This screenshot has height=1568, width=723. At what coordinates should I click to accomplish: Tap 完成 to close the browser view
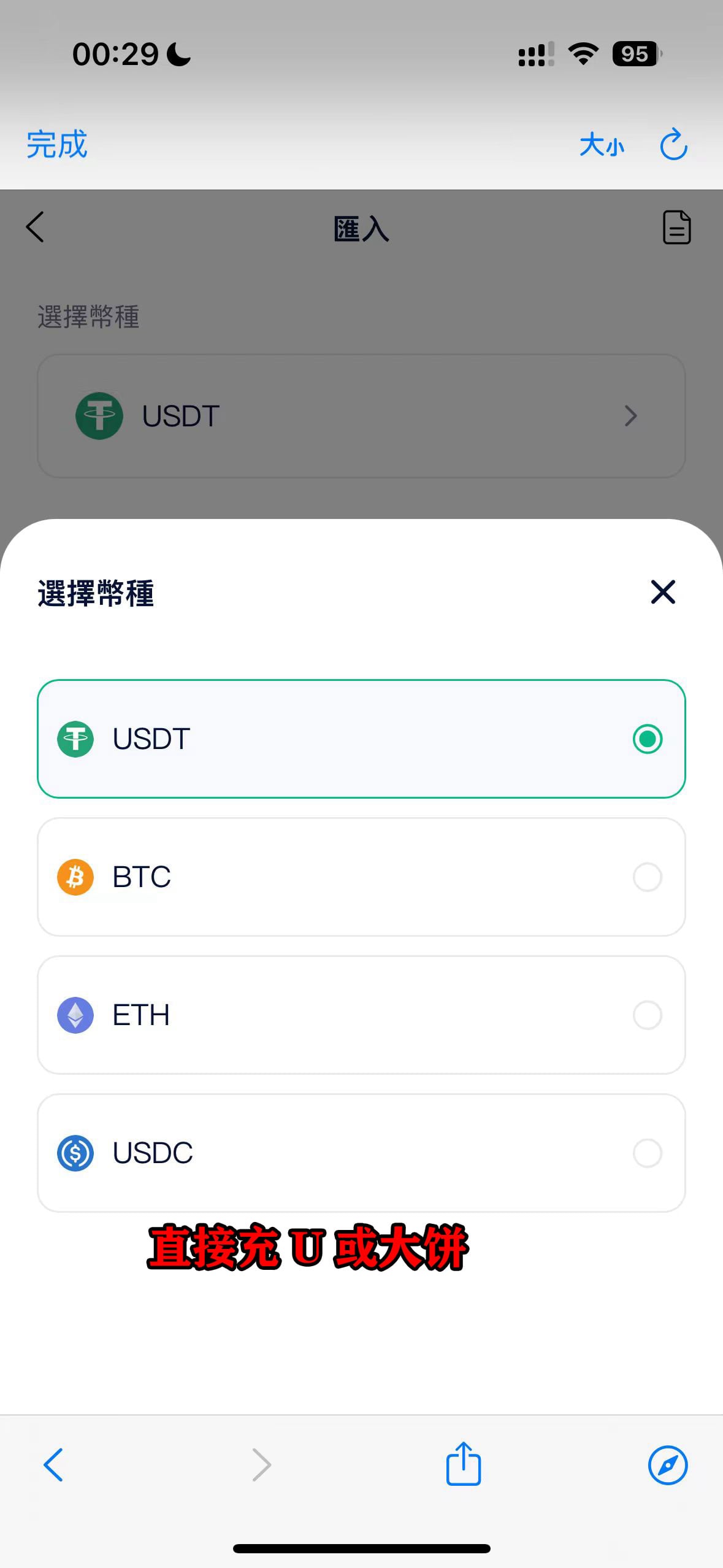coord(56,145)
